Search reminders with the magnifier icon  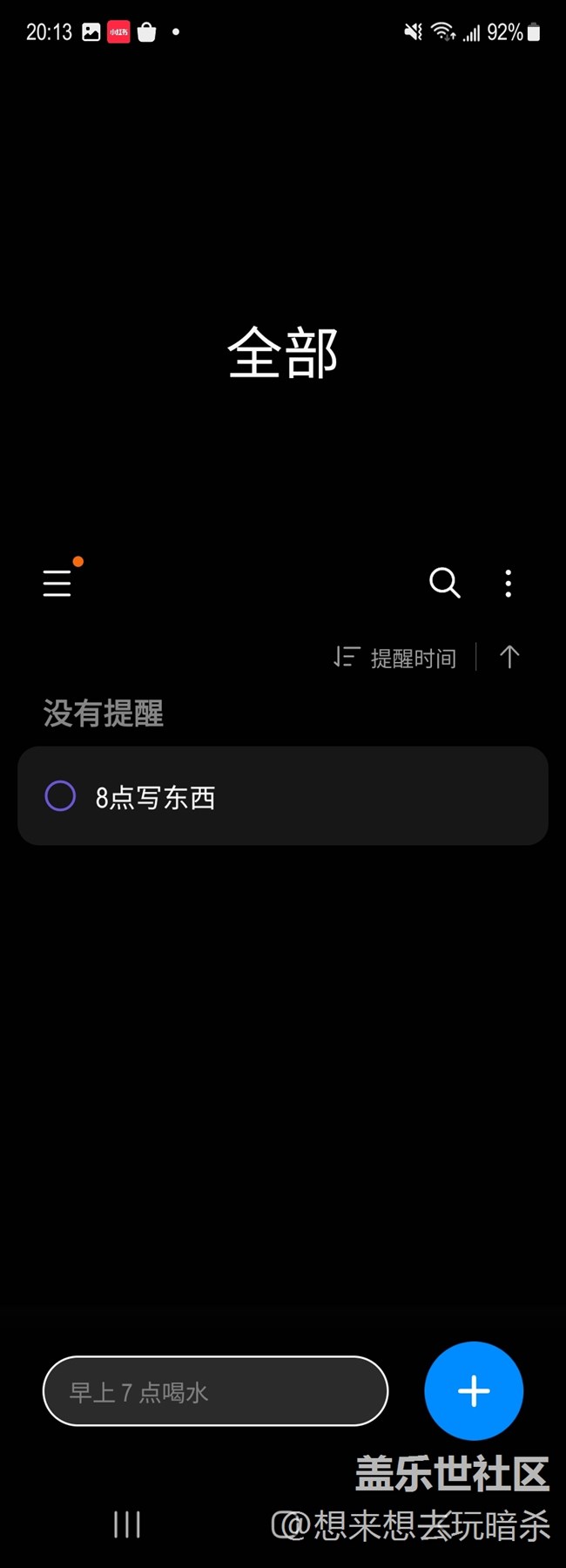click(x=444, y=582)
